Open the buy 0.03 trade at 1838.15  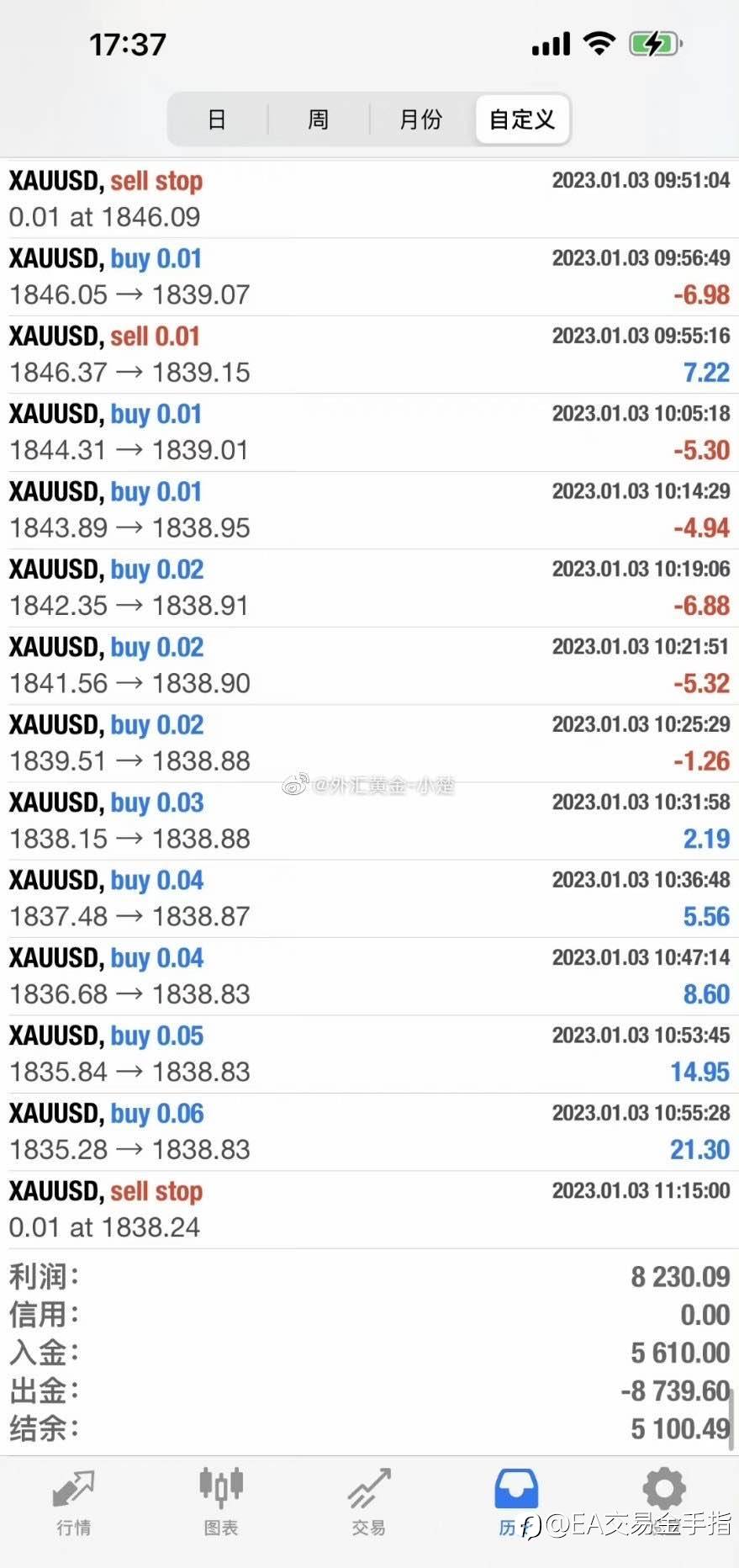[369, 821]
